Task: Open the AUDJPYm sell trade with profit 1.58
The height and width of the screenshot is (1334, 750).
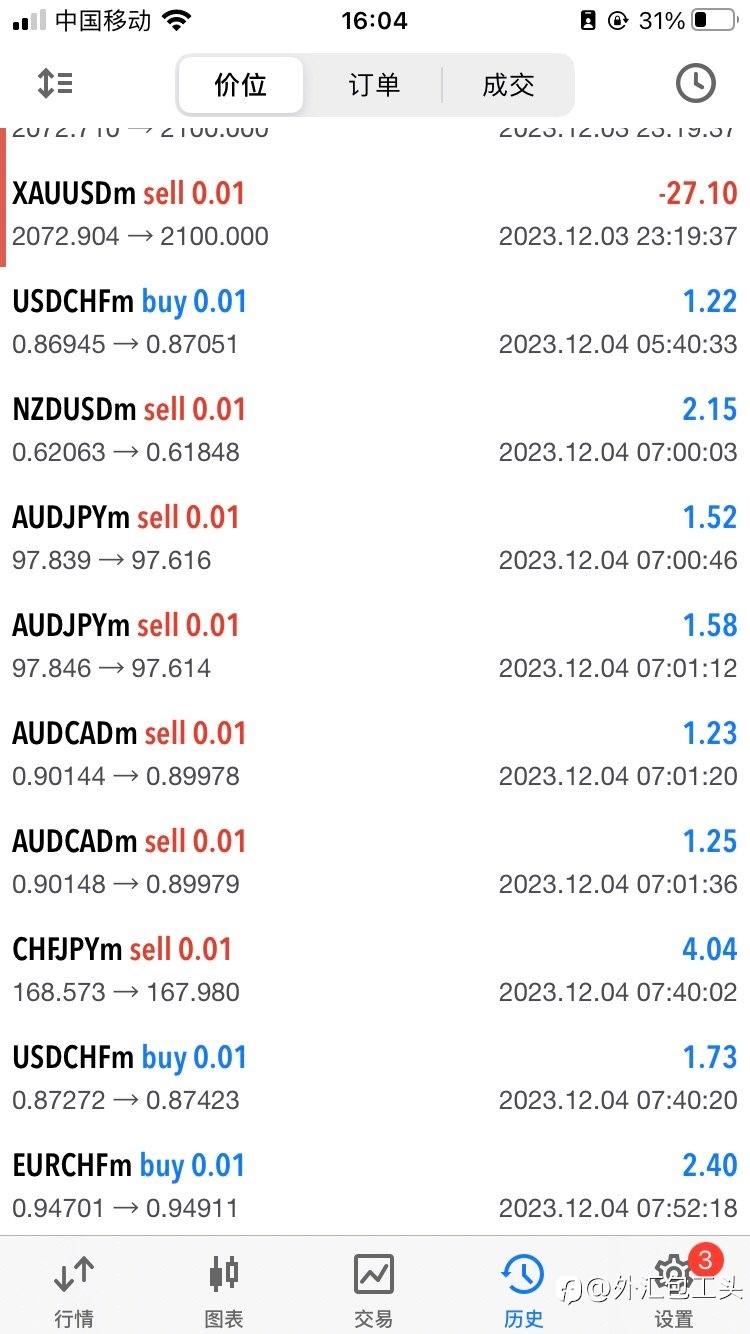Action: 375,646
